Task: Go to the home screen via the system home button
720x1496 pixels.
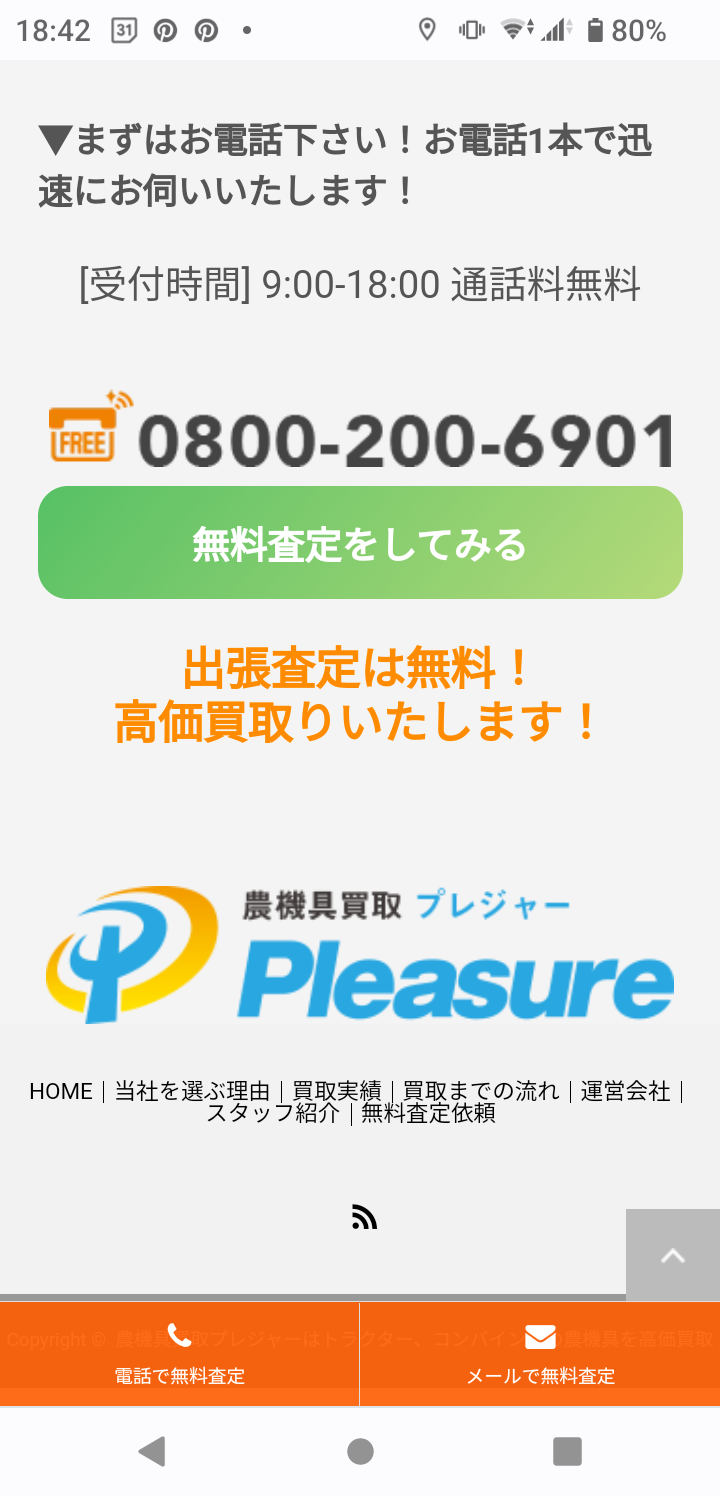Action: [x=360, y=1451]
